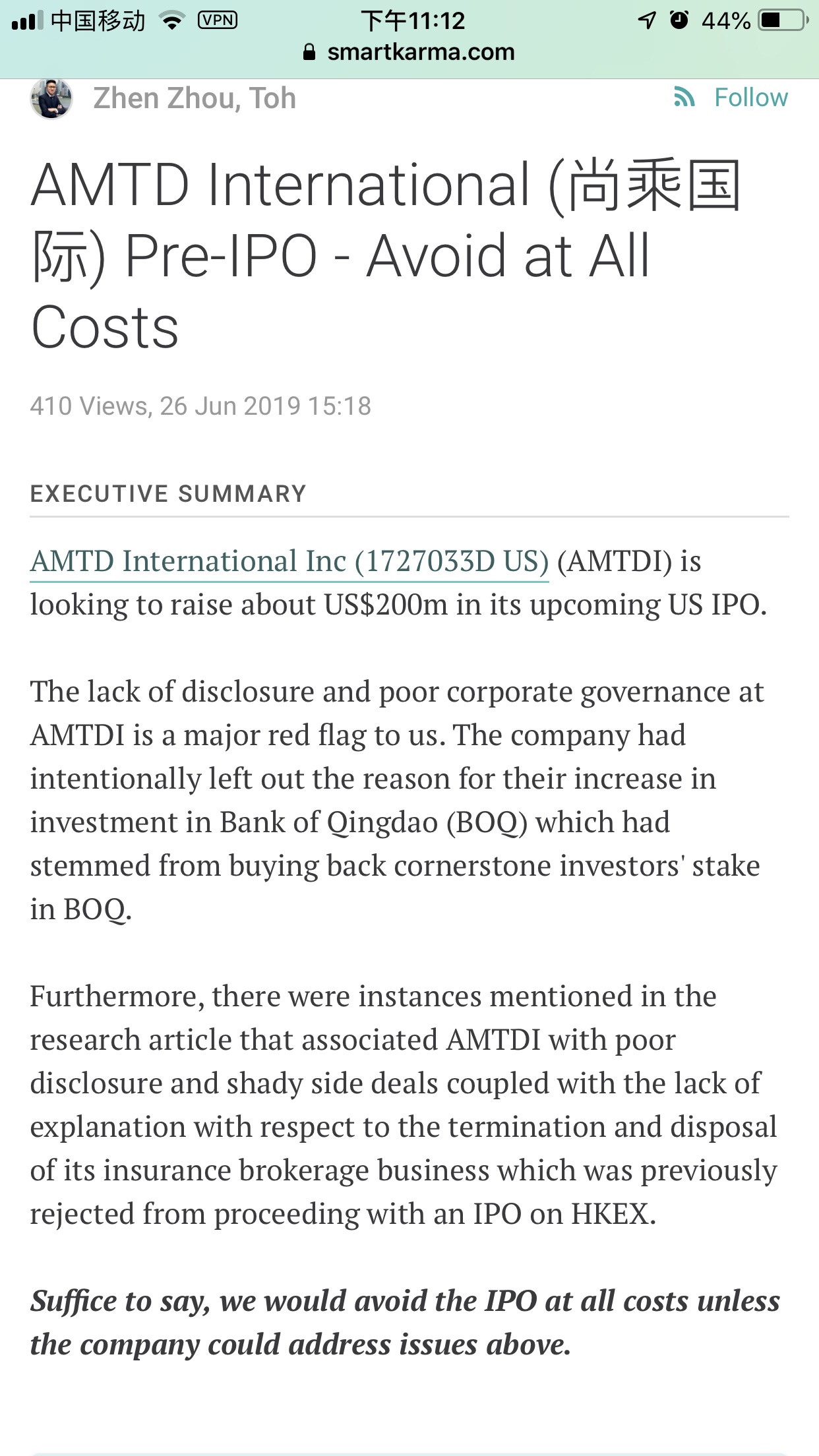Open Zhen Zhou, Toh's author profile

point(194,98)
